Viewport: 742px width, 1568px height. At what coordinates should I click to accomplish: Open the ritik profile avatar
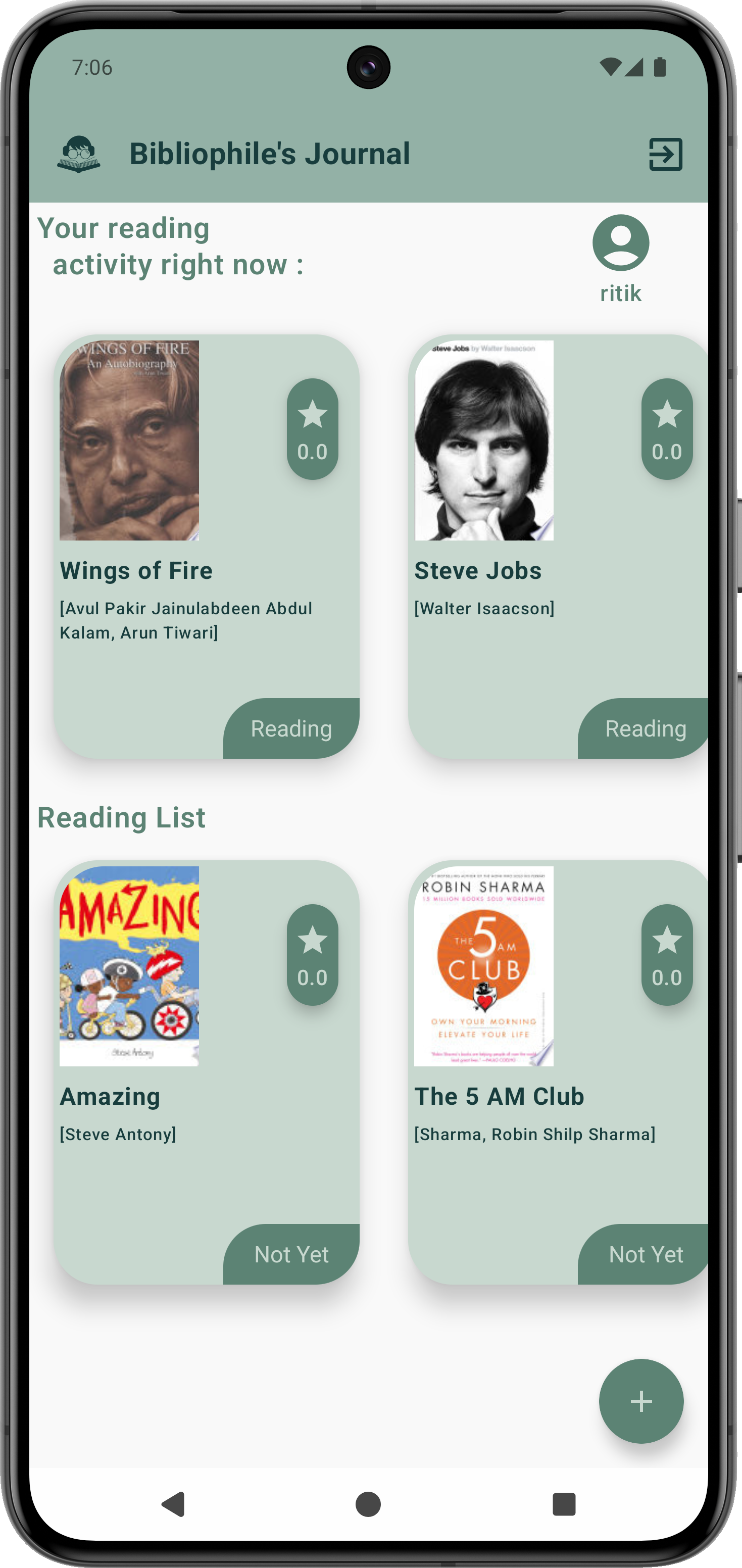620,243
